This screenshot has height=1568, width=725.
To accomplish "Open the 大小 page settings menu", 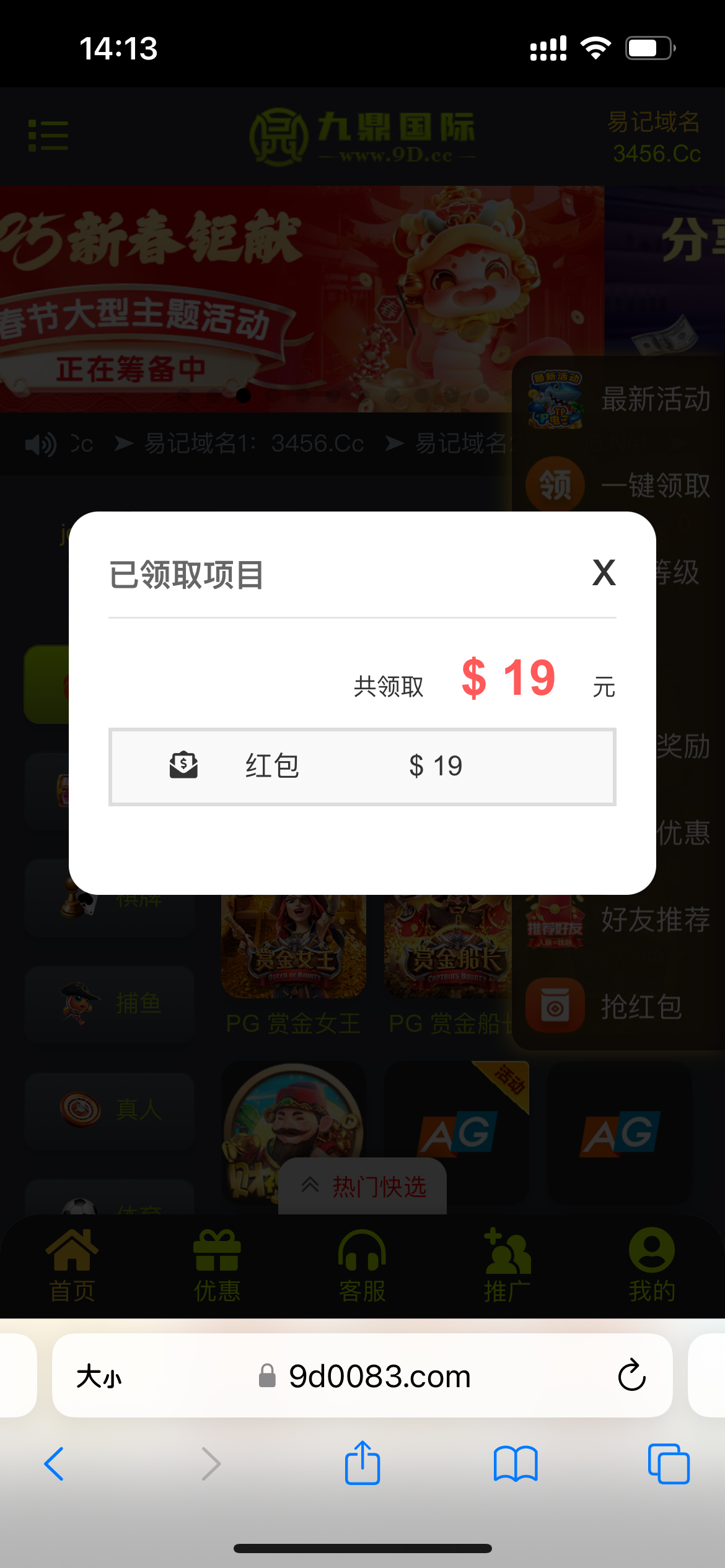I will pyautogui.click(x=99, y=1377).
